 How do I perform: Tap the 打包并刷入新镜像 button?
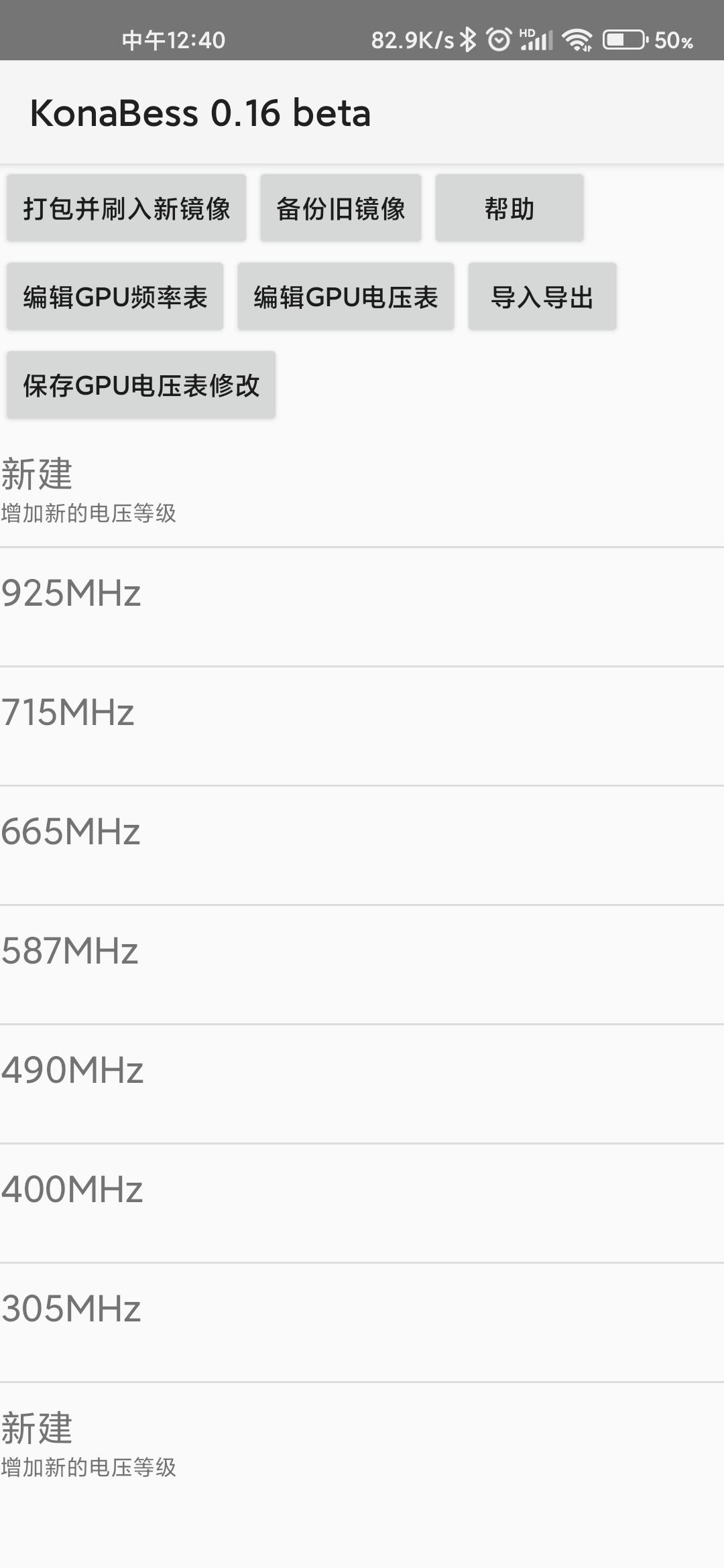[126, 208]
